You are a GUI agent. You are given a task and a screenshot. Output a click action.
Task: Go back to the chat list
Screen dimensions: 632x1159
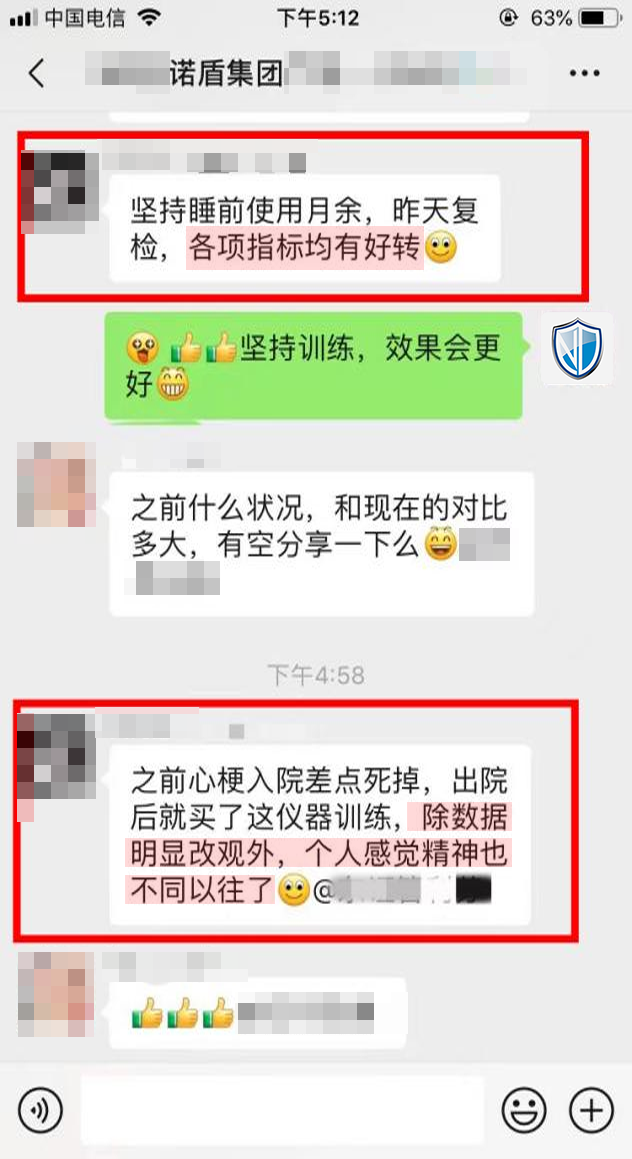click(x=37, y=74)
